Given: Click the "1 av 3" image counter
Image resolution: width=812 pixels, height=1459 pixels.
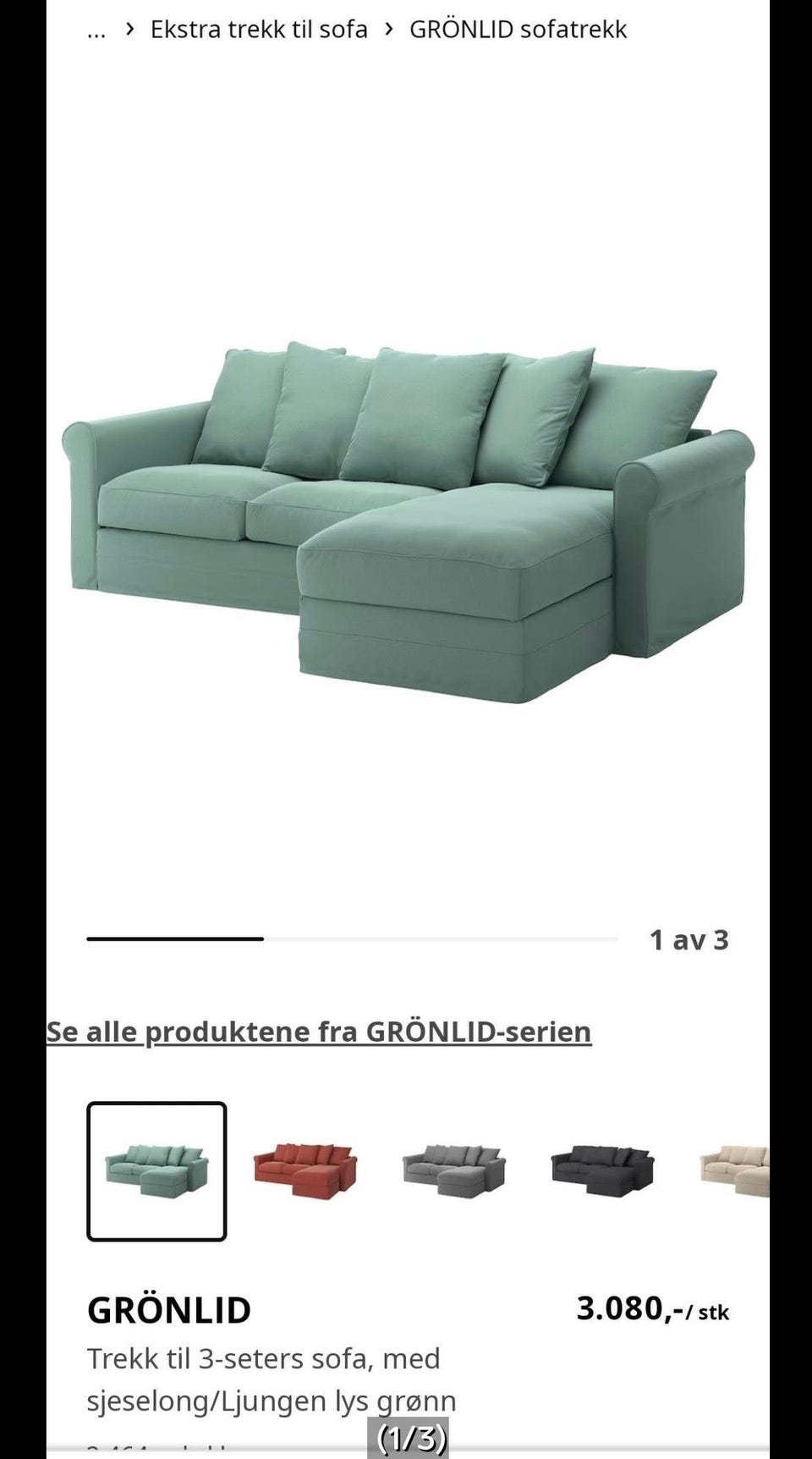Looking at the screenshot, I should (690, 939).
